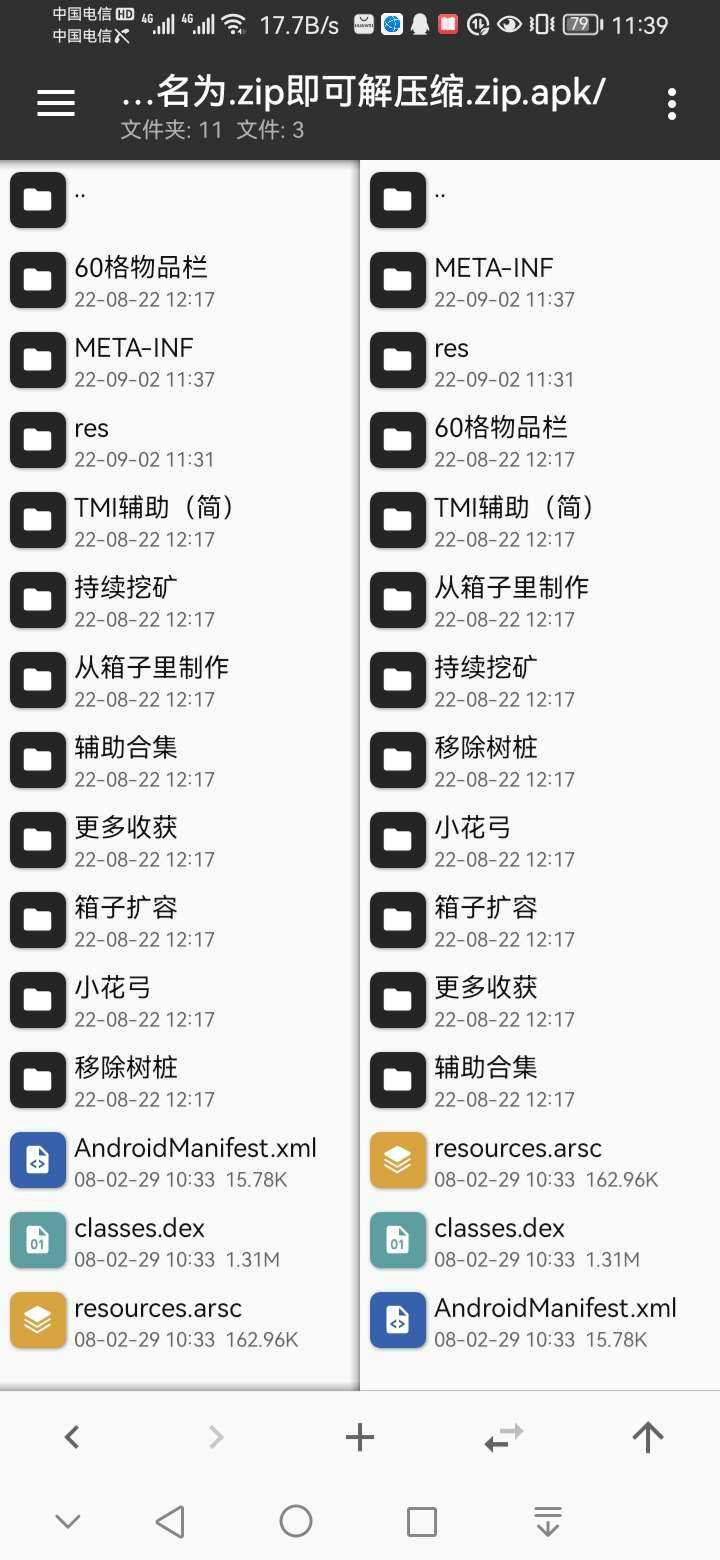Tap the plus icon to create new item
Image resolution: width=720 pixels, height=1560 pixels.
[x=360, y=1437]
